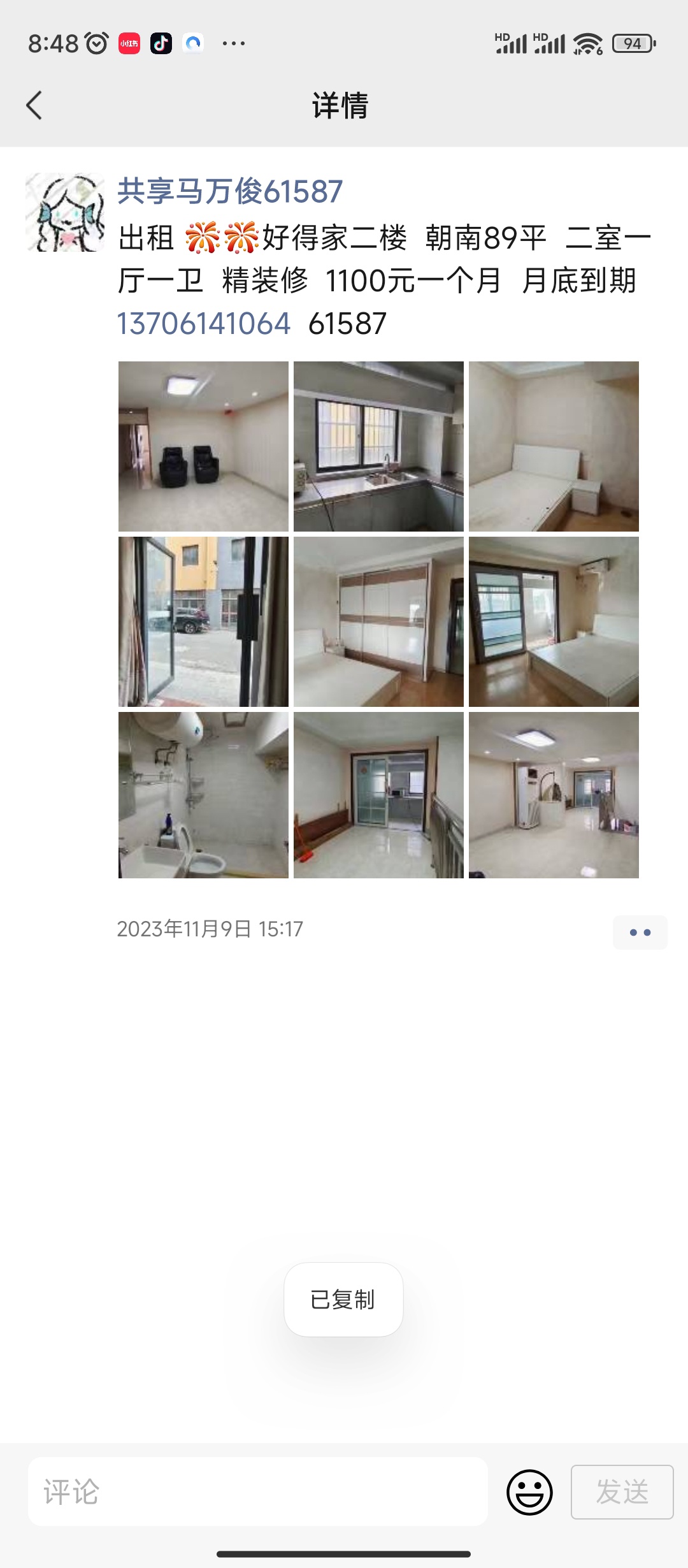The image size is (688, 1568).
Task: View the living room photo with massage chairs
Action: (203, 446)
